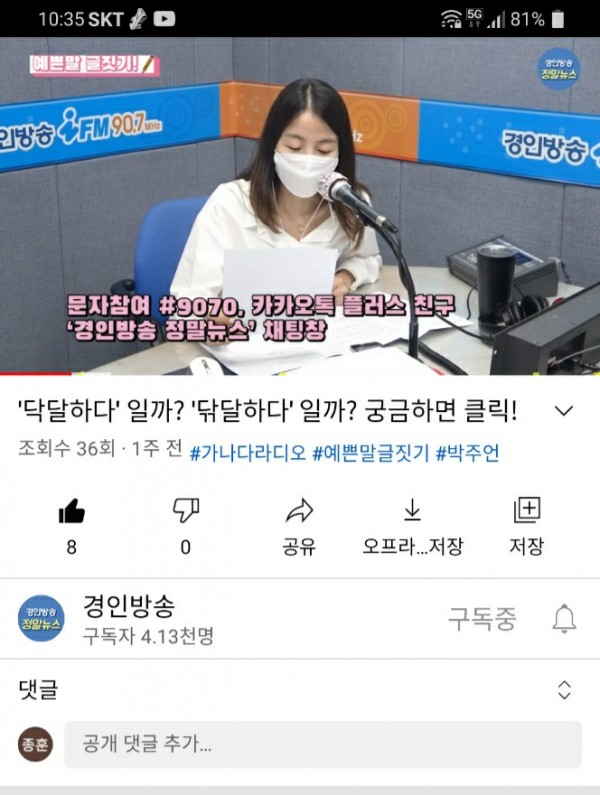Open the #예쁜말글짓기 hashtag
Screen dimensions: 600x795
point(371,452)
